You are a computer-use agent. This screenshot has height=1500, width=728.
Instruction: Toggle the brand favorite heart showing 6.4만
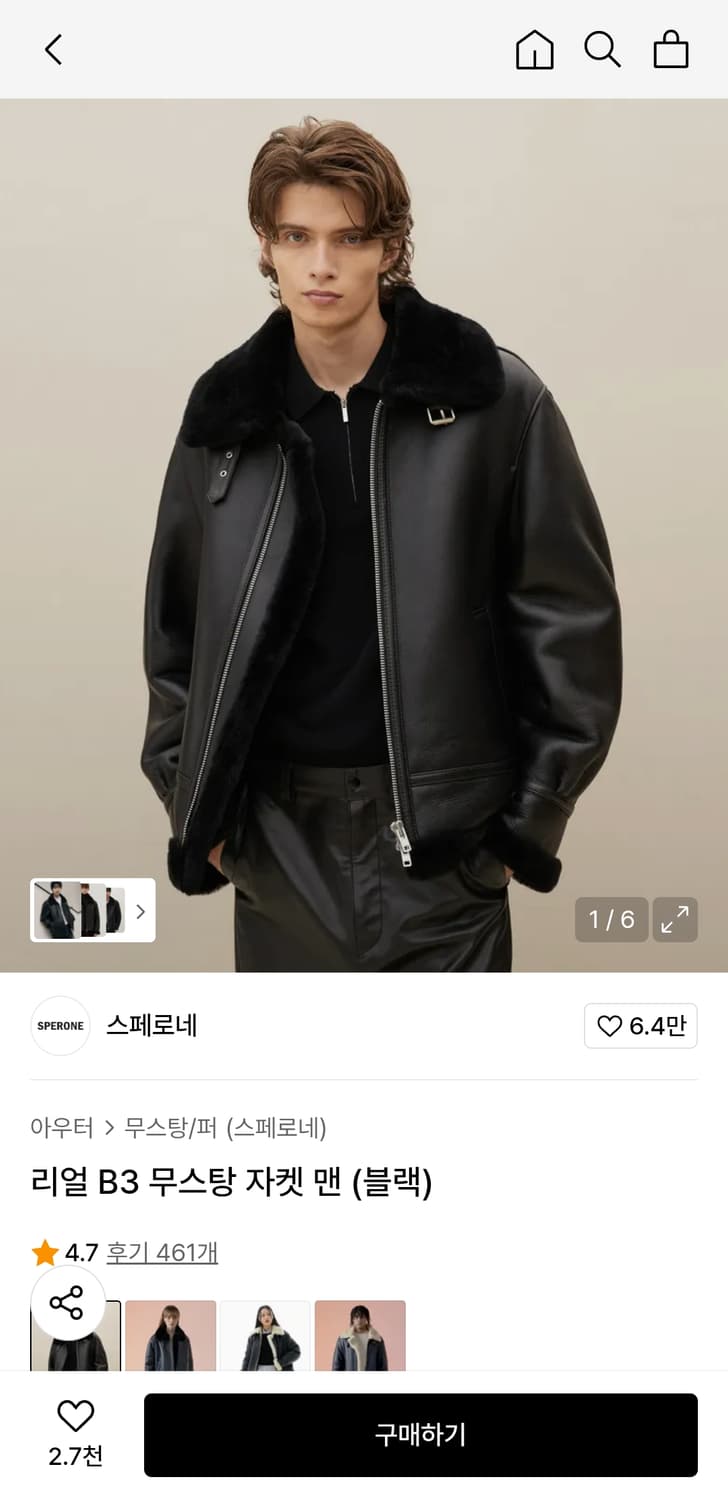coord(640,1026)
